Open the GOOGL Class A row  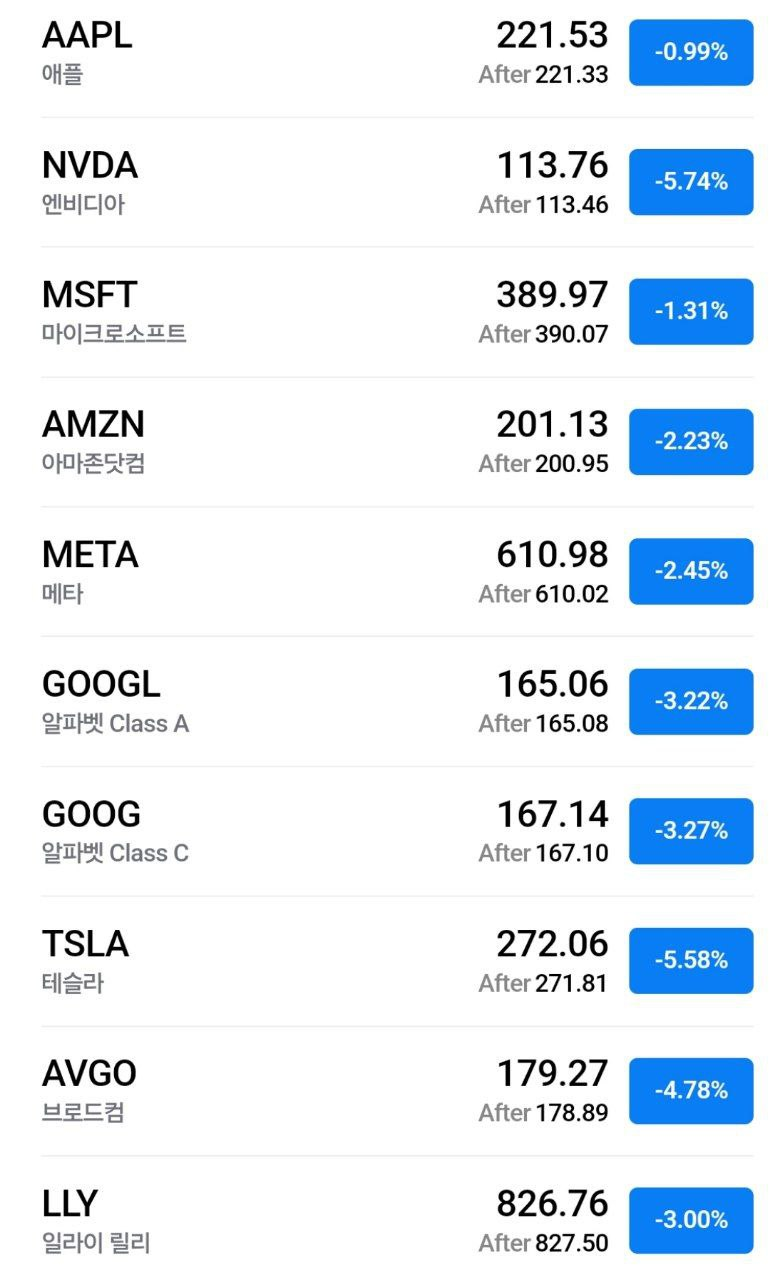click(x=385, y=702)
